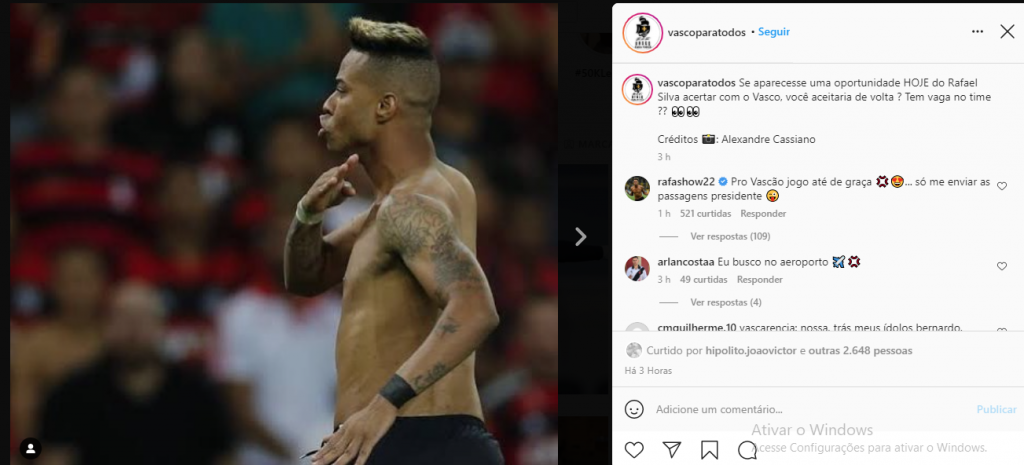Save the post with the bookmark icon

(x=709, y=449)
